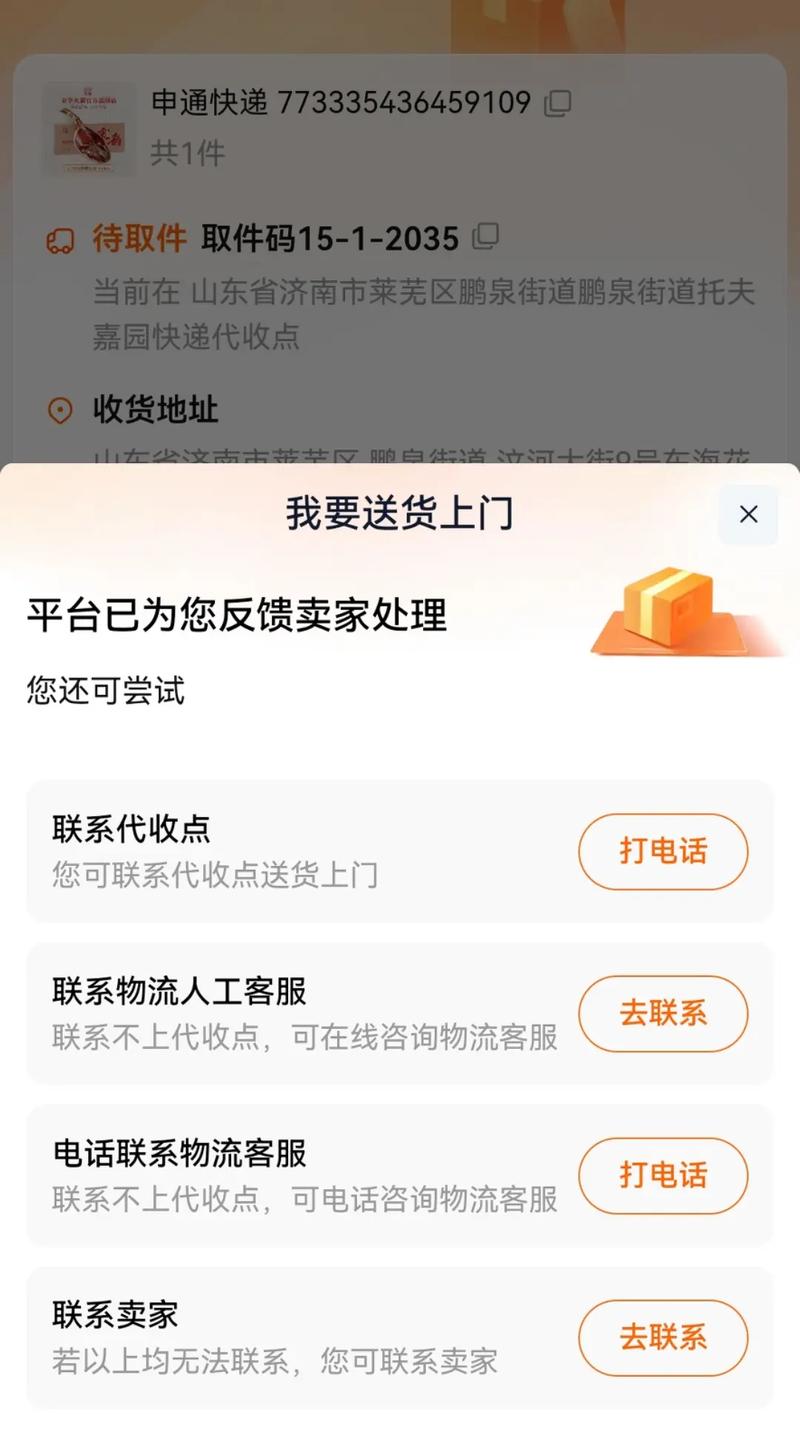
Task: Phone logistics support under 电话联系物流客服
Action: [x=663, y=1175]
